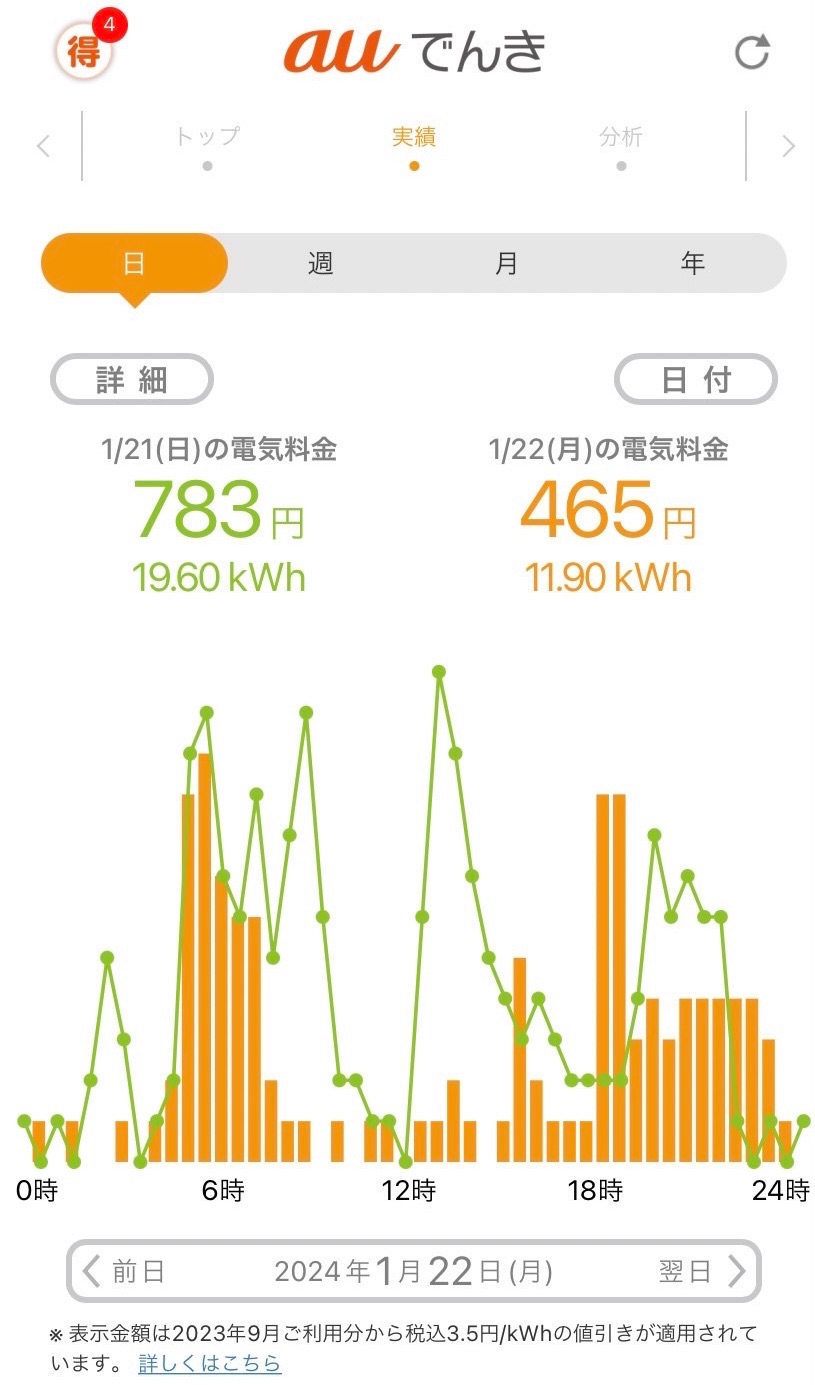This screenshot has width=815, height=1385.
Task: Select the 日 daily view
Action: tap(134, 263)
